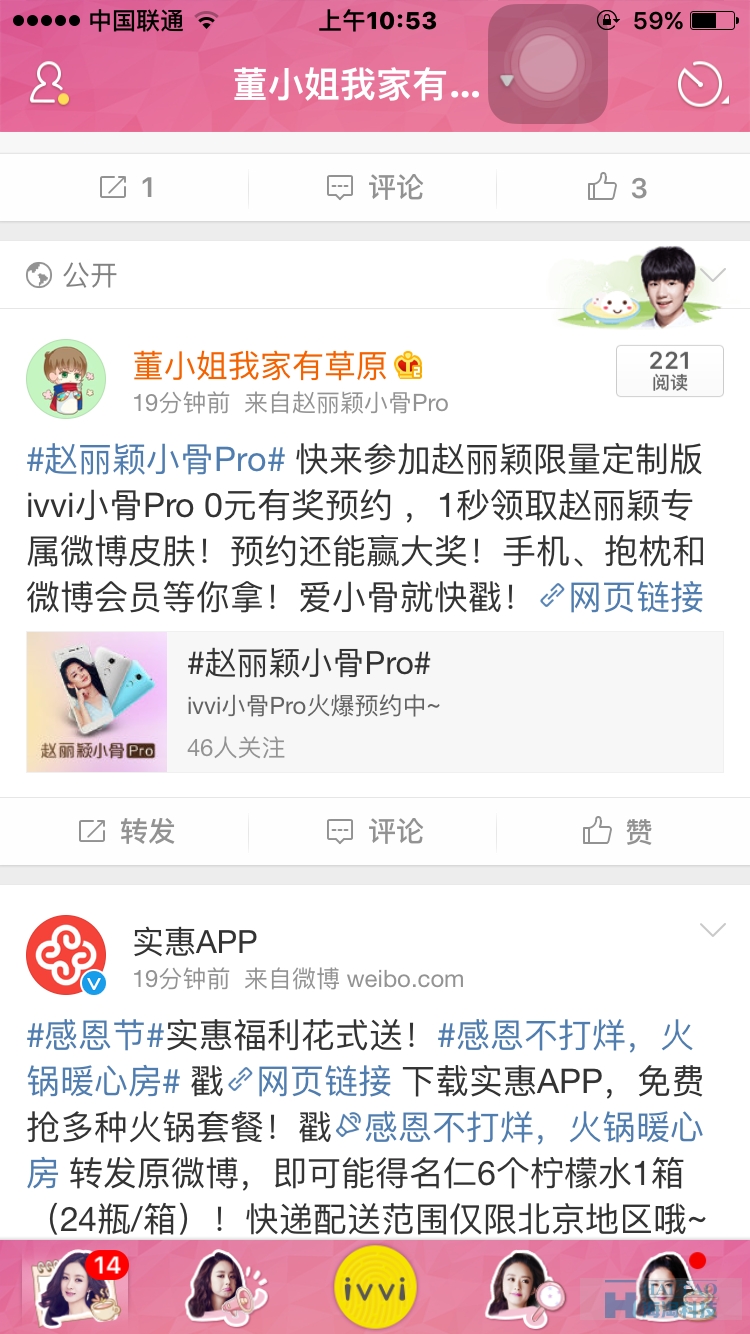Open the add friends icon in header
The image size is (750, 1334).
click(48, 84)
